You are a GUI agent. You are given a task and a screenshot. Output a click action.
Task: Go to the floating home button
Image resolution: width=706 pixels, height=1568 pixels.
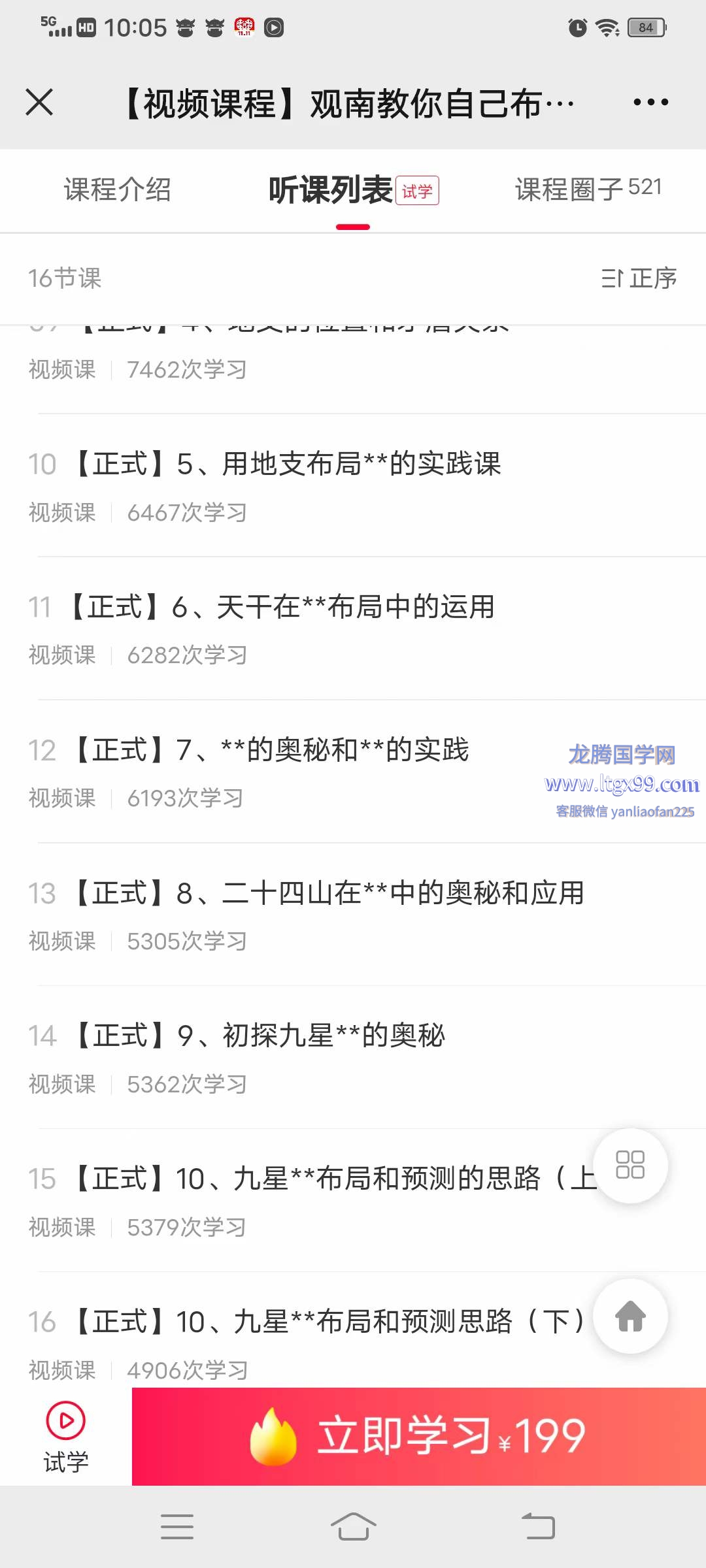click(x=630, y=1316)
